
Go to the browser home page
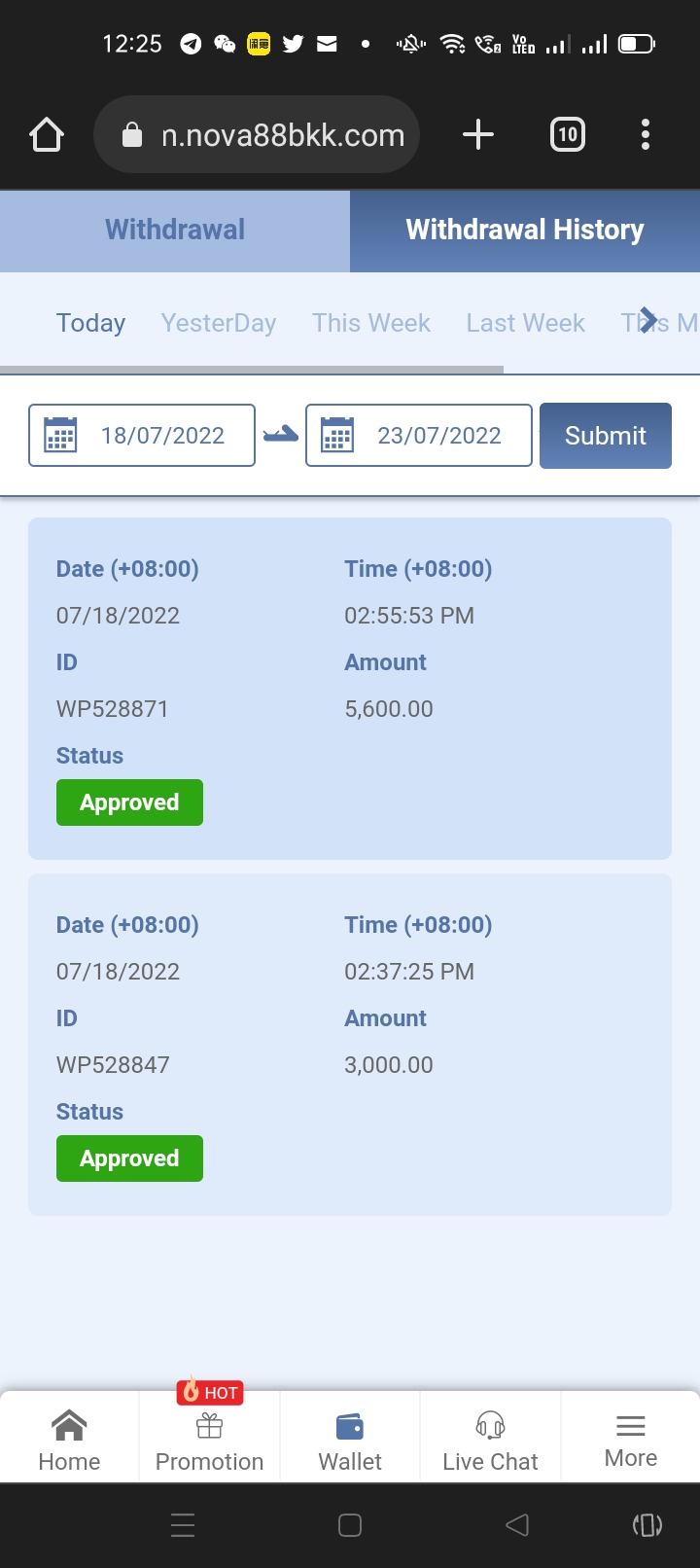click(47, 134)
